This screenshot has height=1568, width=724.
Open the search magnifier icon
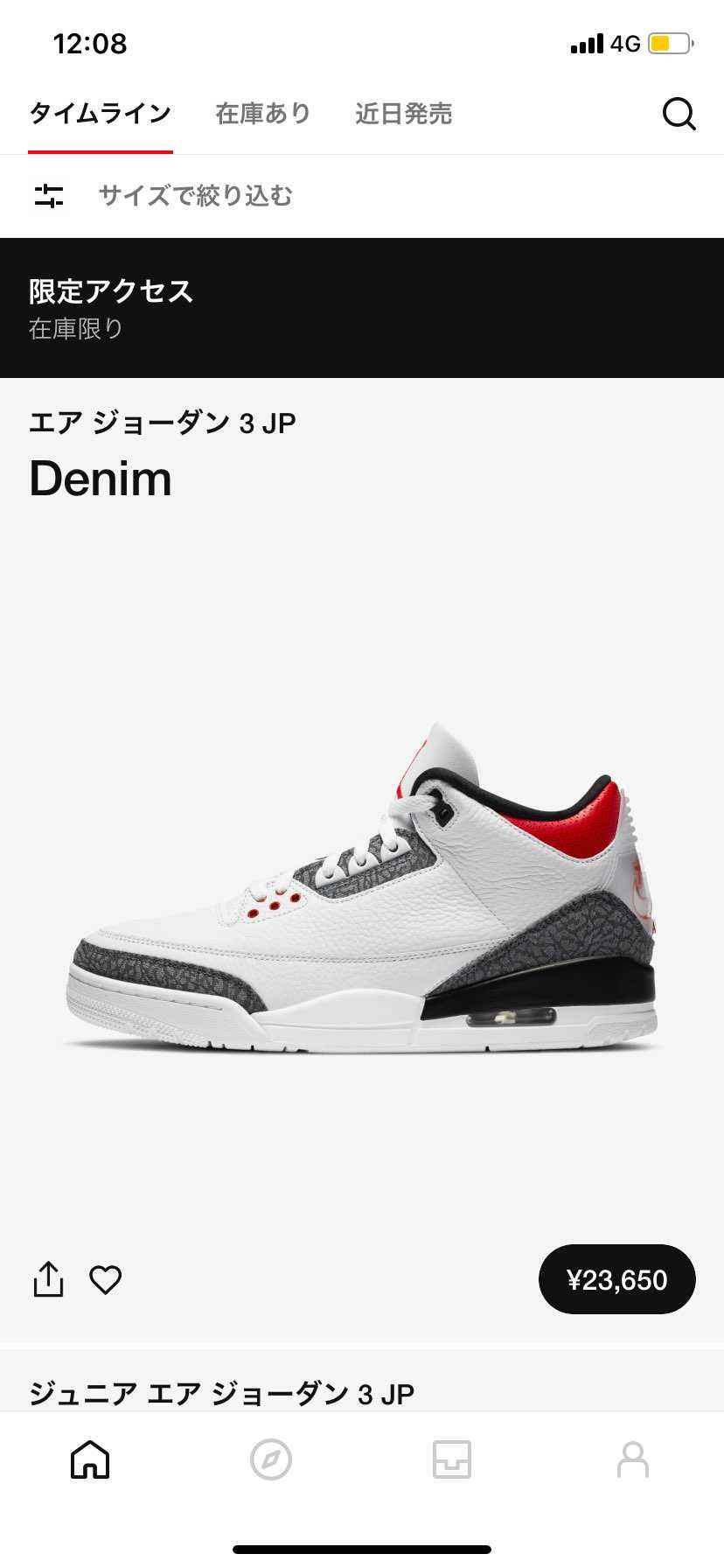[x=679, y=114]
